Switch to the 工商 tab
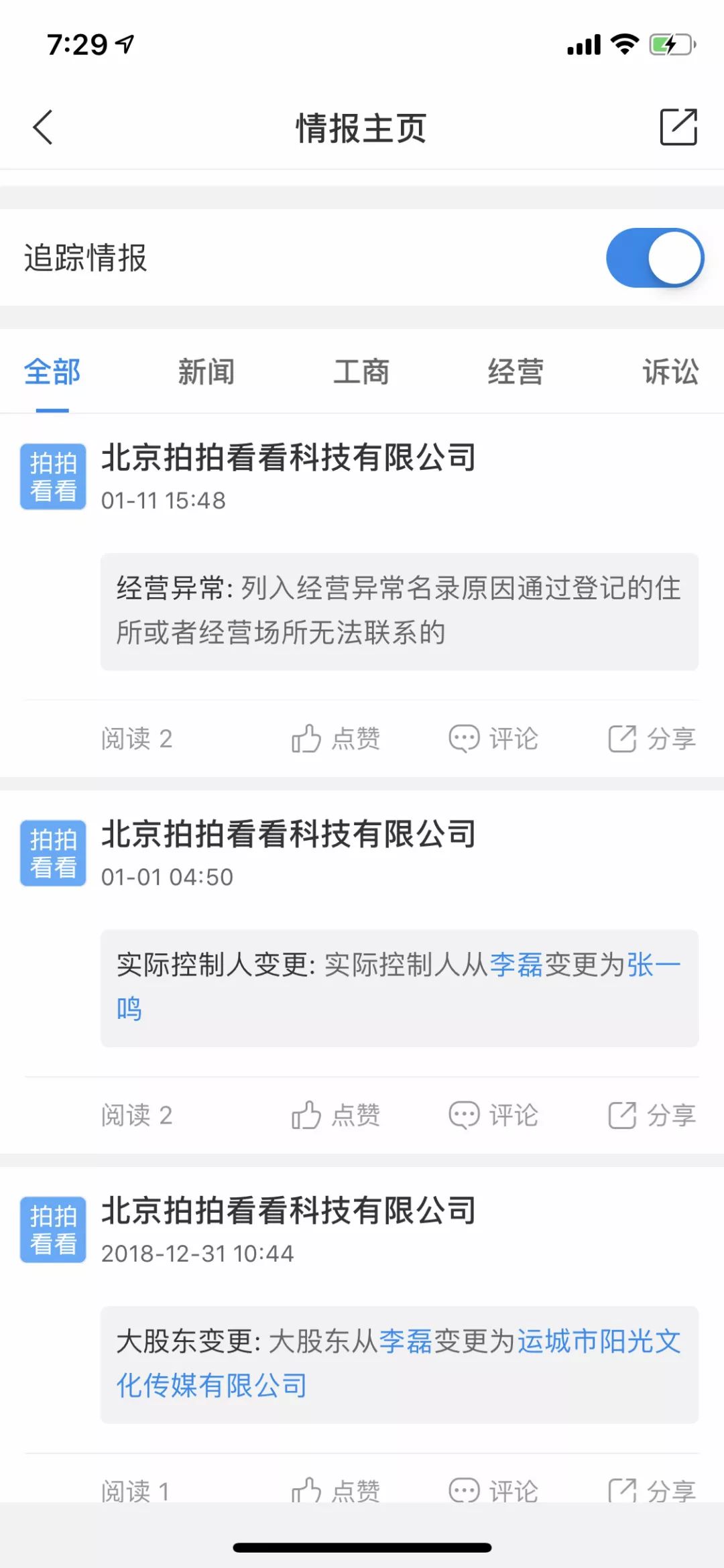 [x=361, y=372]
